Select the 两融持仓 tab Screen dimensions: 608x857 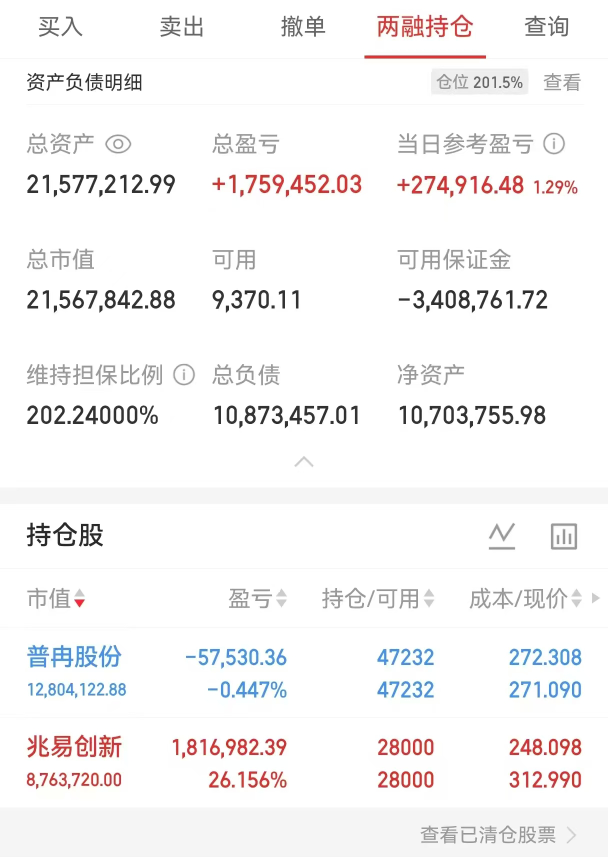(425, 27)
